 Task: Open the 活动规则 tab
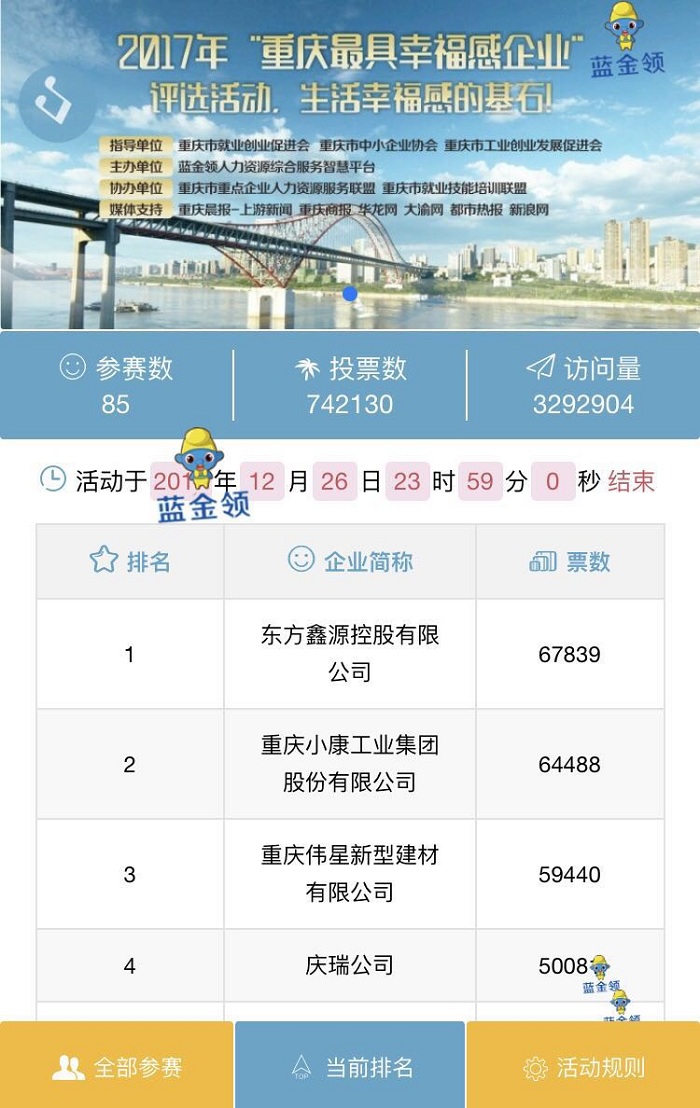[x=583, y=1066]
